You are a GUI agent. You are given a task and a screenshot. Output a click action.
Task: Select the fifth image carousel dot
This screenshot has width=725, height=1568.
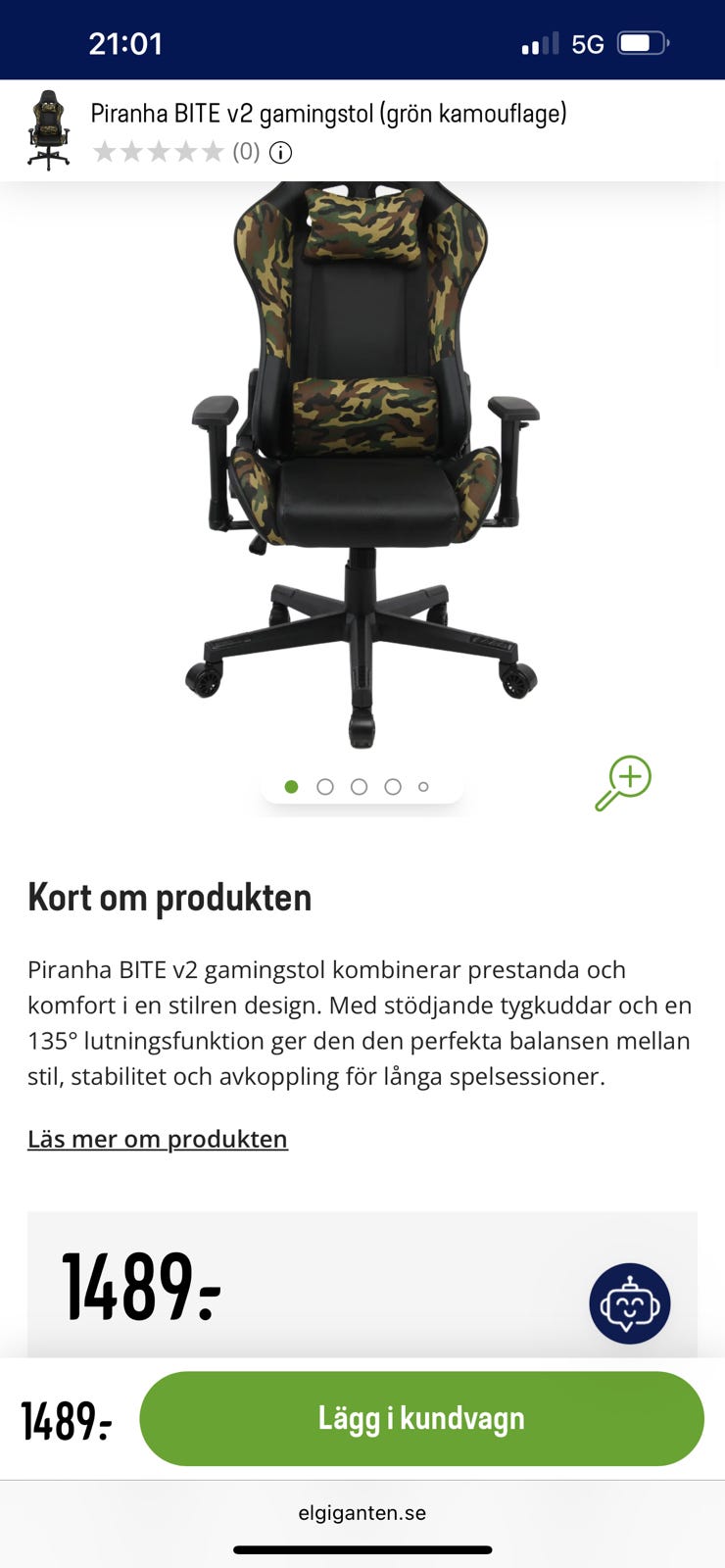click(424, 786)
